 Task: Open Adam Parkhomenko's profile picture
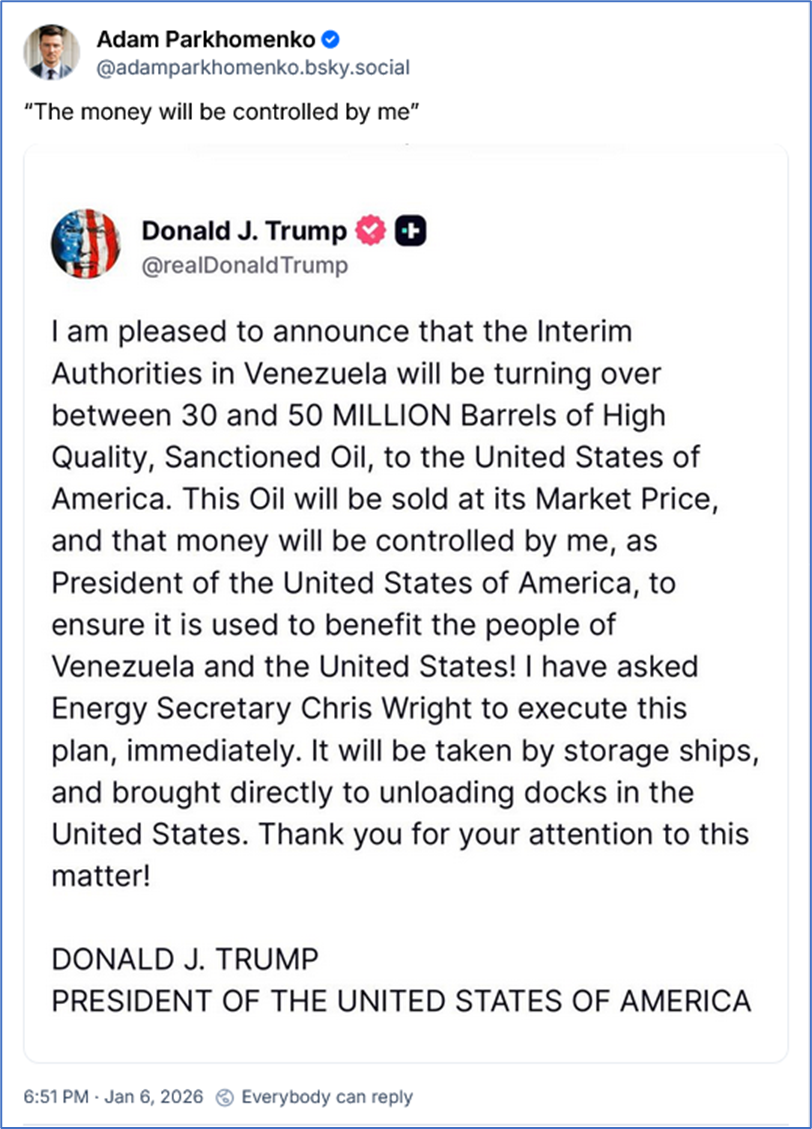pos(52,52)
